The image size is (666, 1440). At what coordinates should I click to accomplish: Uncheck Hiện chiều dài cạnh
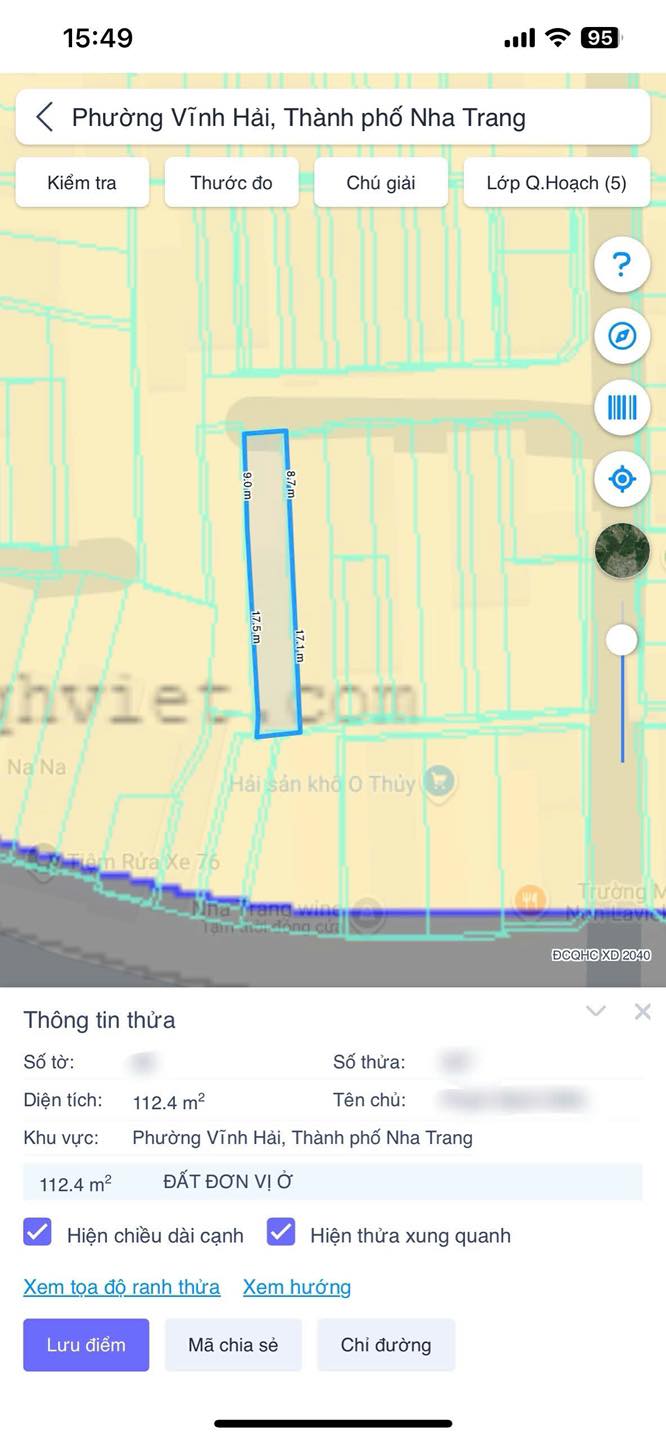pos(38,1232)
